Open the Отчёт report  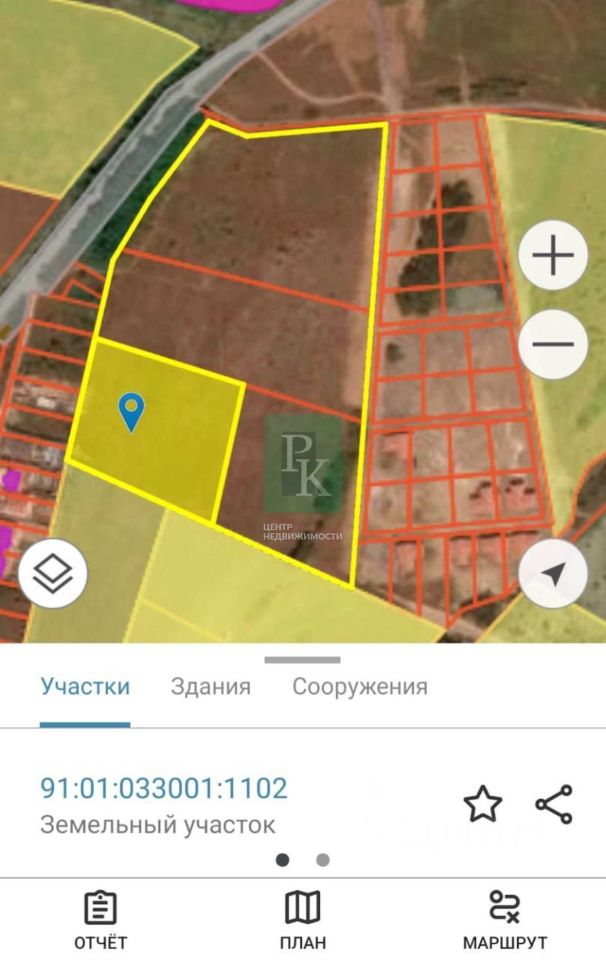(100, 920)
